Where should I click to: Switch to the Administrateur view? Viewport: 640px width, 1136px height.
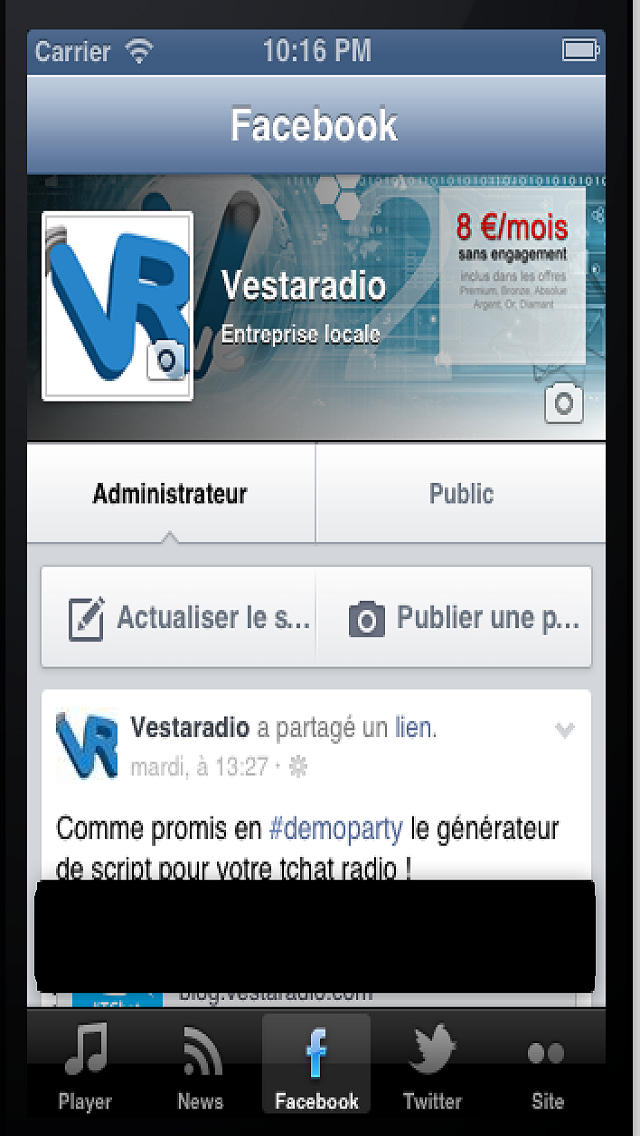point(170,493)
